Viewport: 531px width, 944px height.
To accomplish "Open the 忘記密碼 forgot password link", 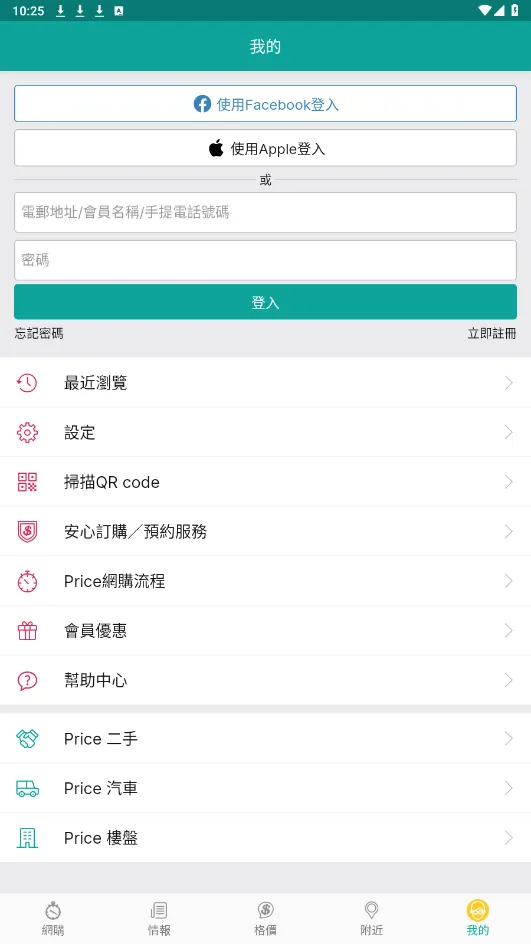I will [x=39, y=334].
